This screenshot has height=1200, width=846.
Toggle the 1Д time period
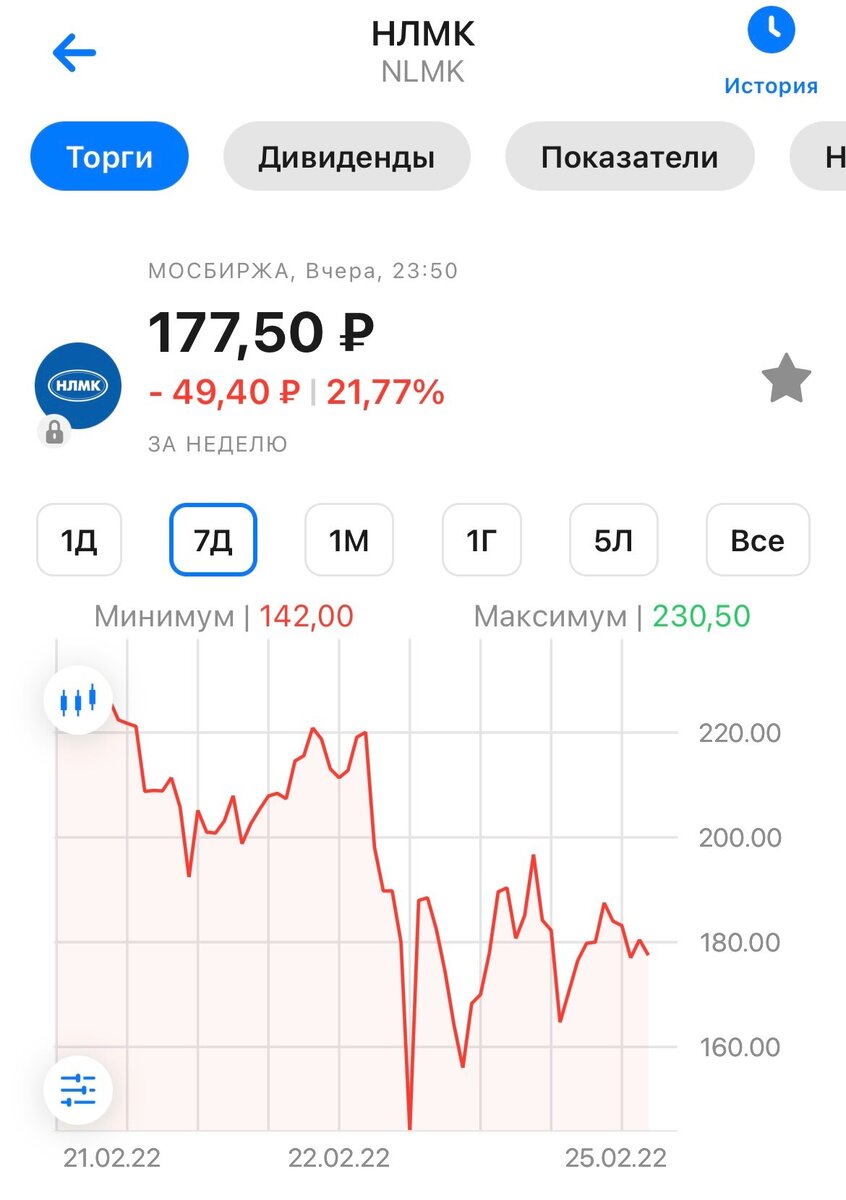[x=78, y=540]
